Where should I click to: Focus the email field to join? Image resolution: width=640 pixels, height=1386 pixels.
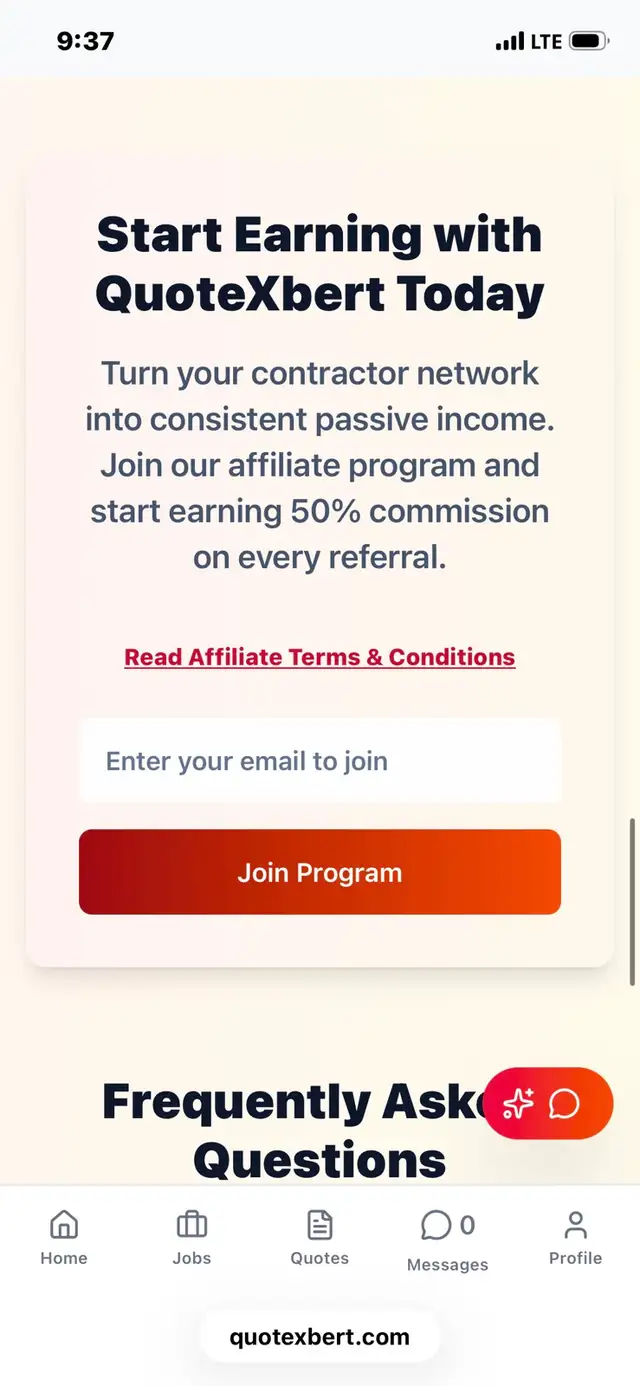click(319, 761)
